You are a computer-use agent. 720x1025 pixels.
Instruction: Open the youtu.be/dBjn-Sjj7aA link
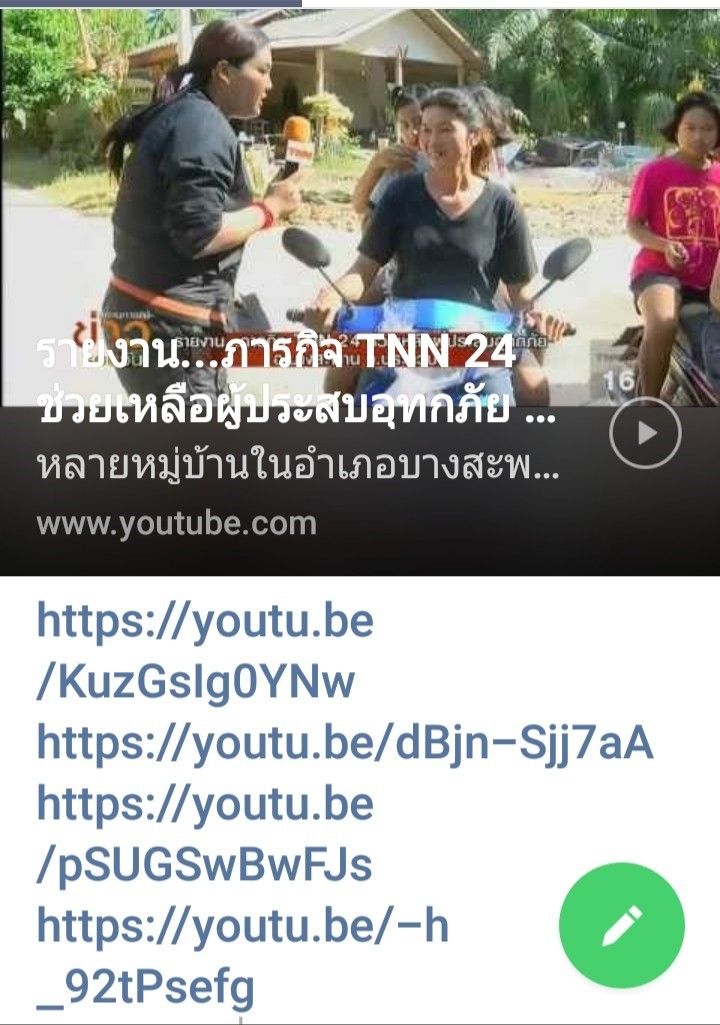tap(345, 742)
